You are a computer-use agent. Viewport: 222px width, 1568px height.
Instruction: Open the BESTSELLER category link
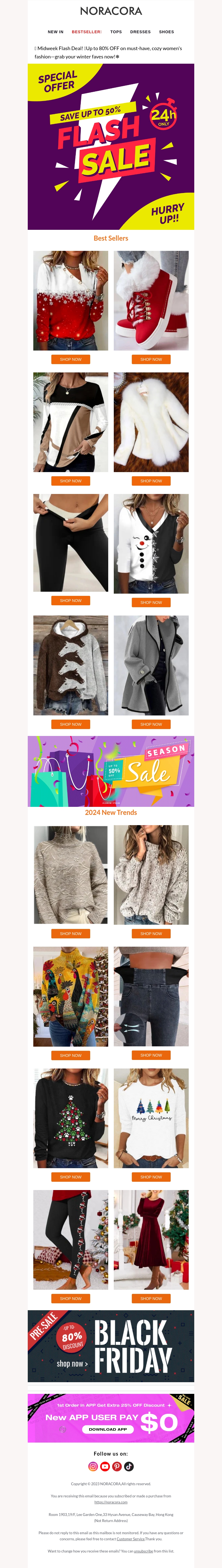click(x=87, y=32)
